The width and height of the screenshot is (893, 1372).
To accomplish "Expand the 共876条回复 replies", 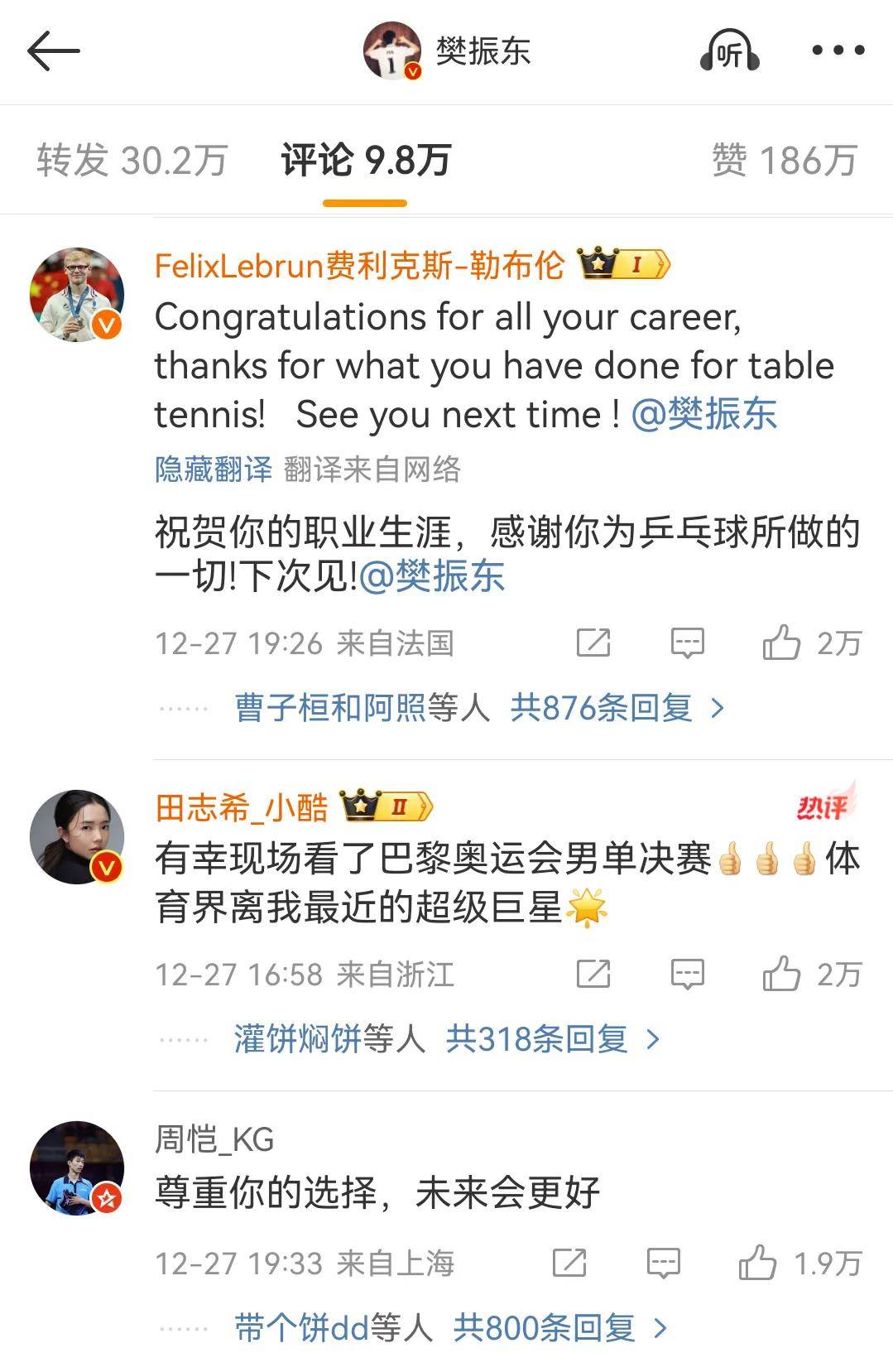I will click(x=617, y=708).
